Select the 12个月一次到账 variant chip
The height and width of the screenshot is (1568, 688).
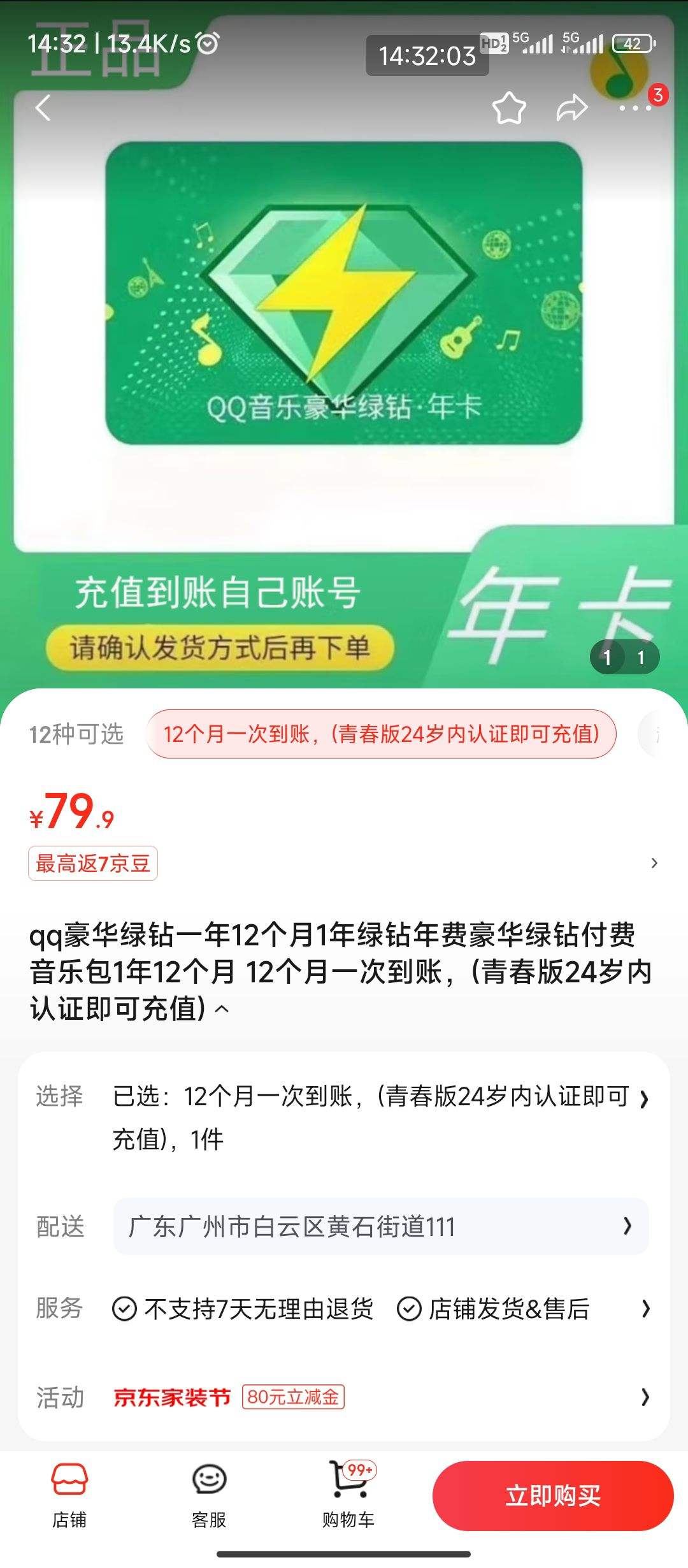[381, 734]
